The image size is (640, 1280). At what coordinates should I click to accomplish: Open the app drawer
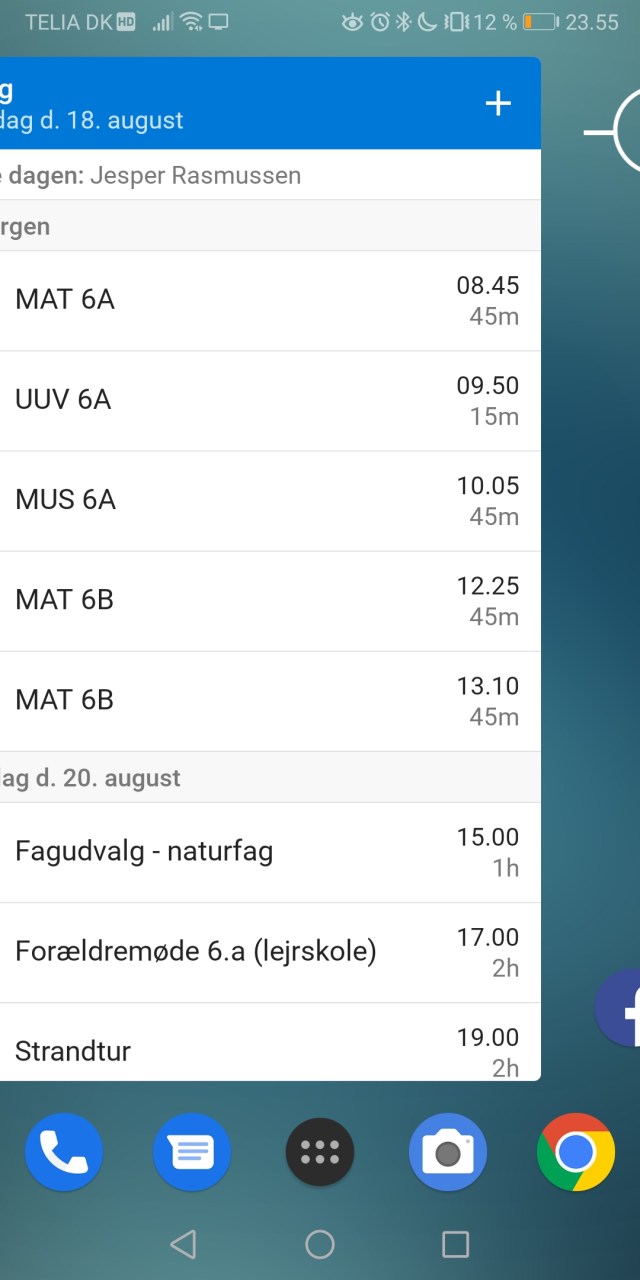[320, 1152]
